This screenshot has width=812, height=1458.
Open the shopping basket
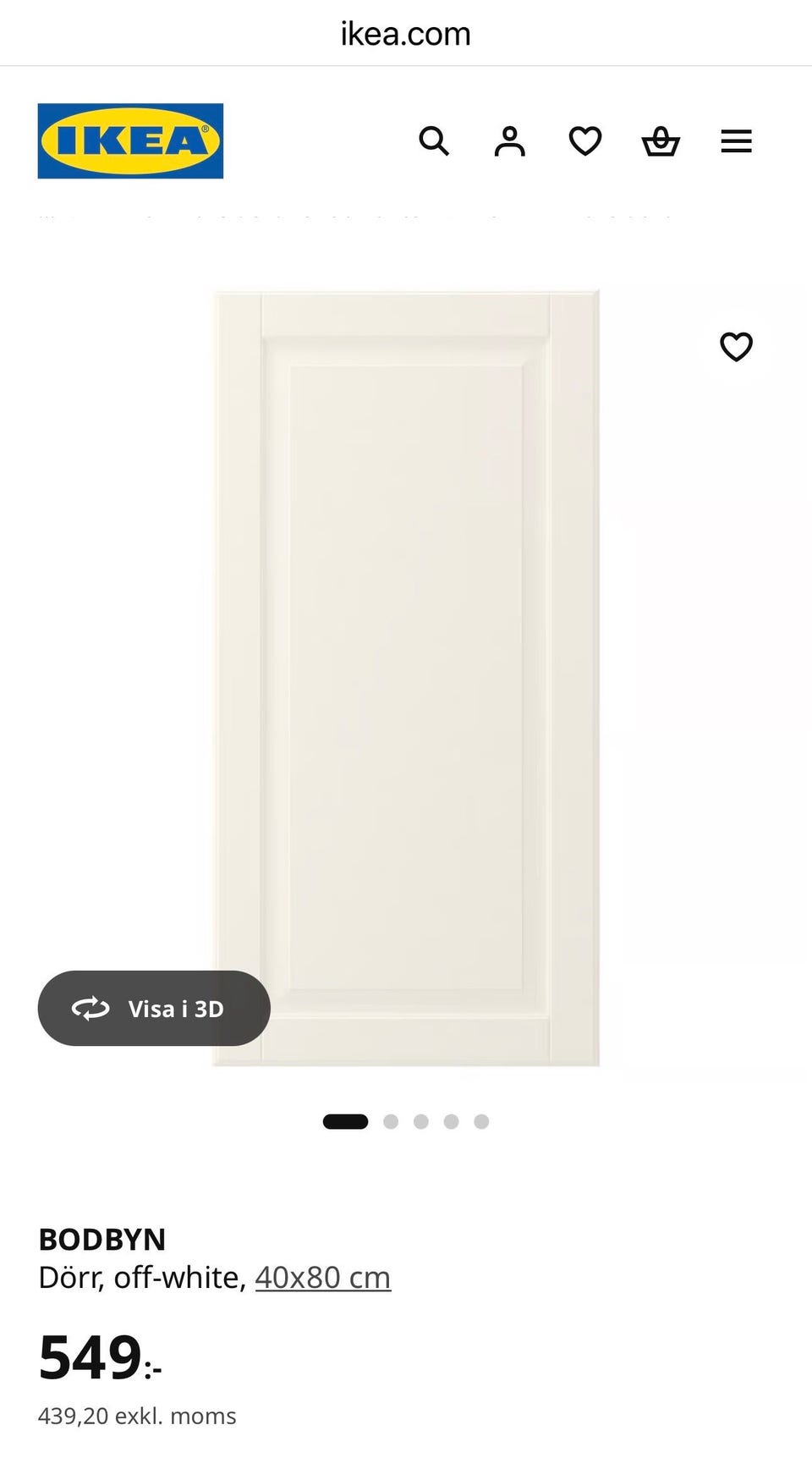point(661,141)
